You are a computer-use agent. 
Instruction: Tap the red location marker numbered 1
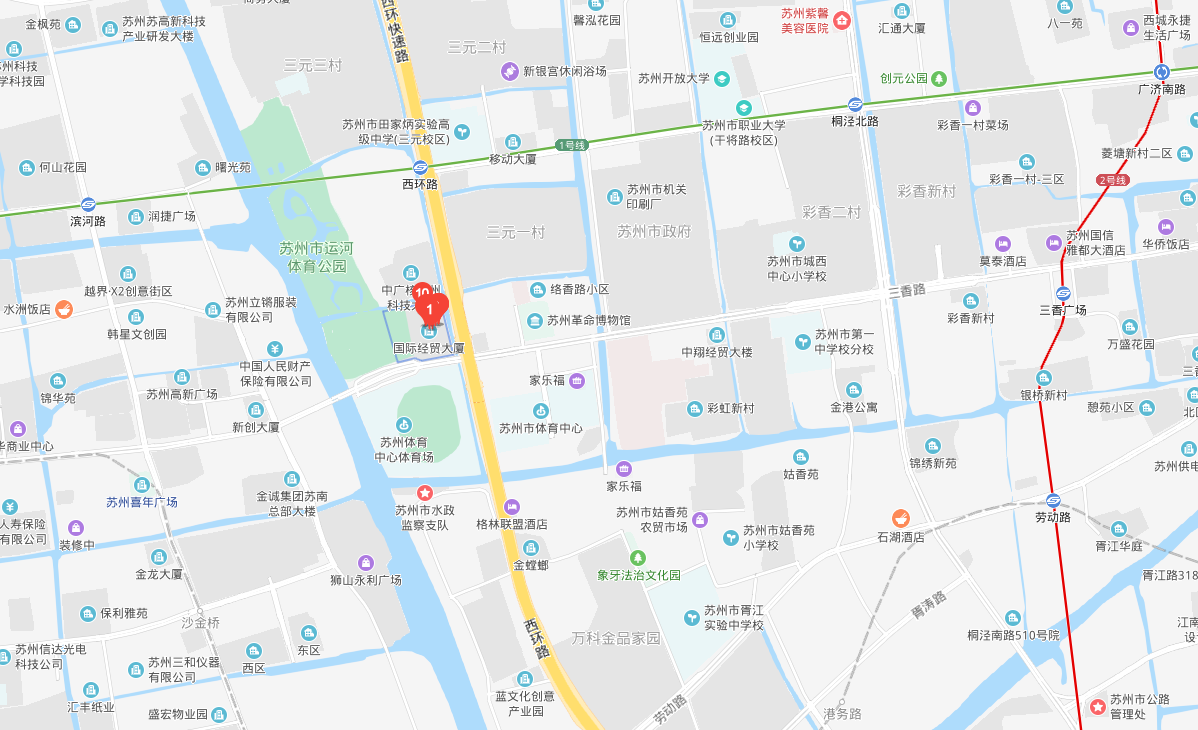pyautogui.click(x=430, y=308)
